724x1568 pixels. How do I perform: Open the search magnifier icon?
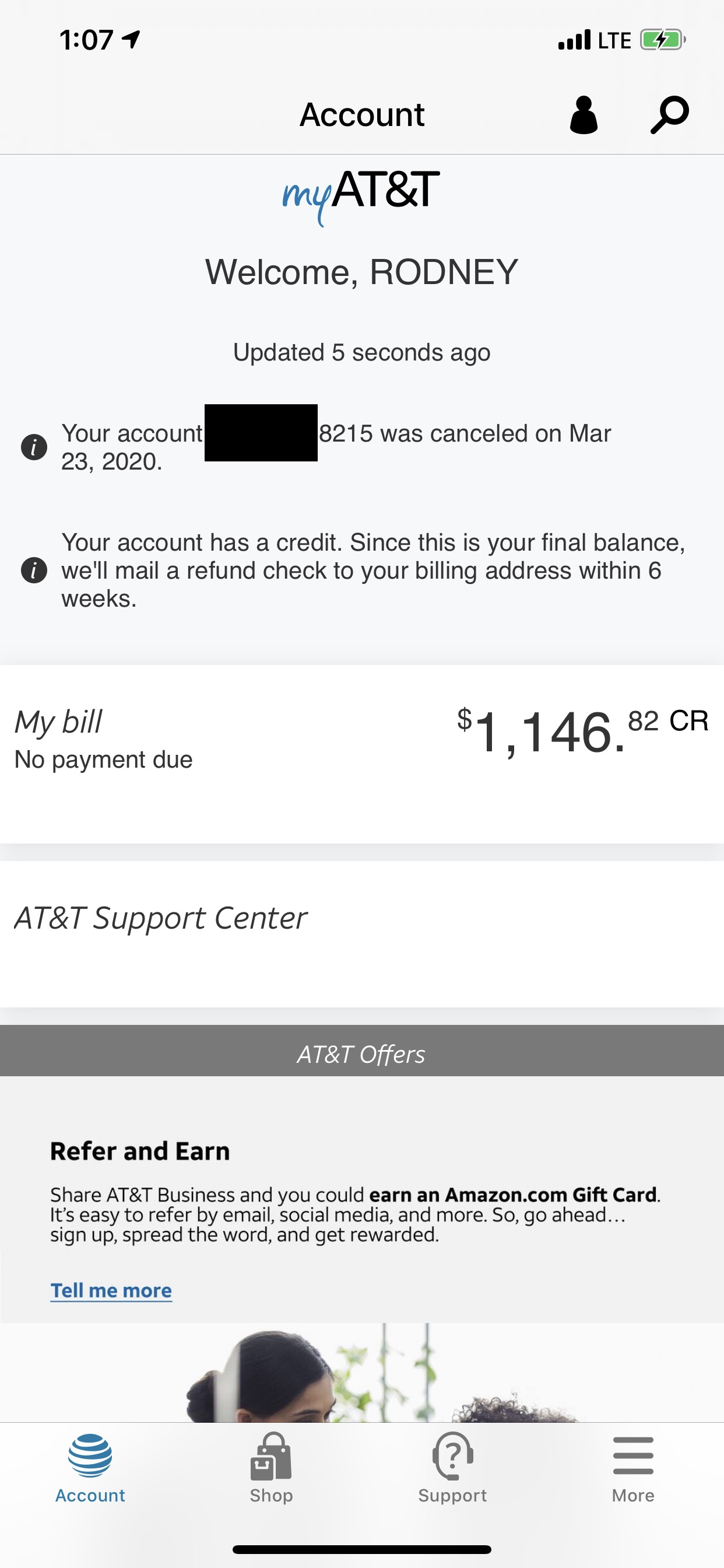pyautogui.click(x=669, y=114)
